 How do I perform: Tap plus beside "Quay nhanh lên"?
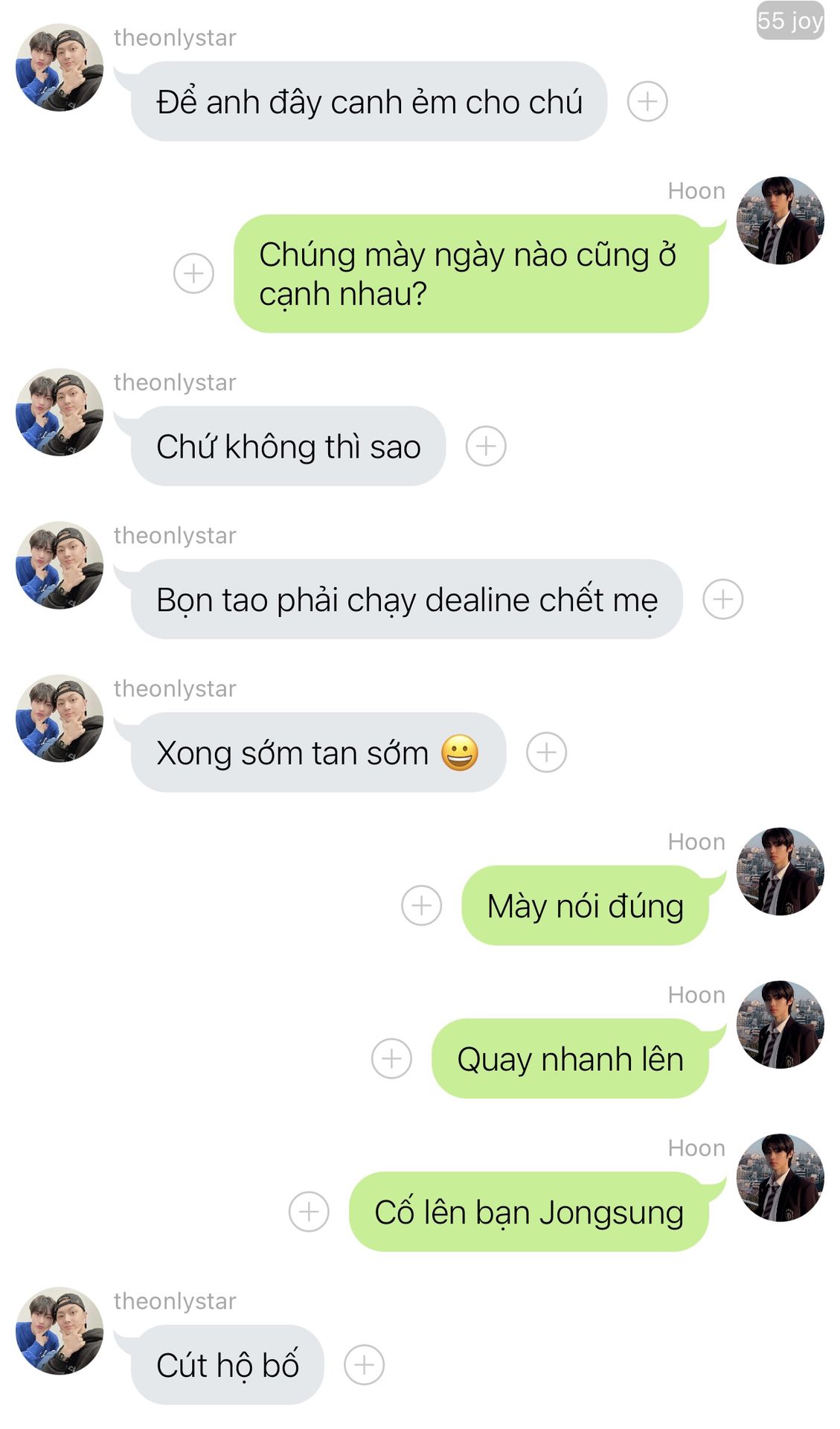(391, 1058)
